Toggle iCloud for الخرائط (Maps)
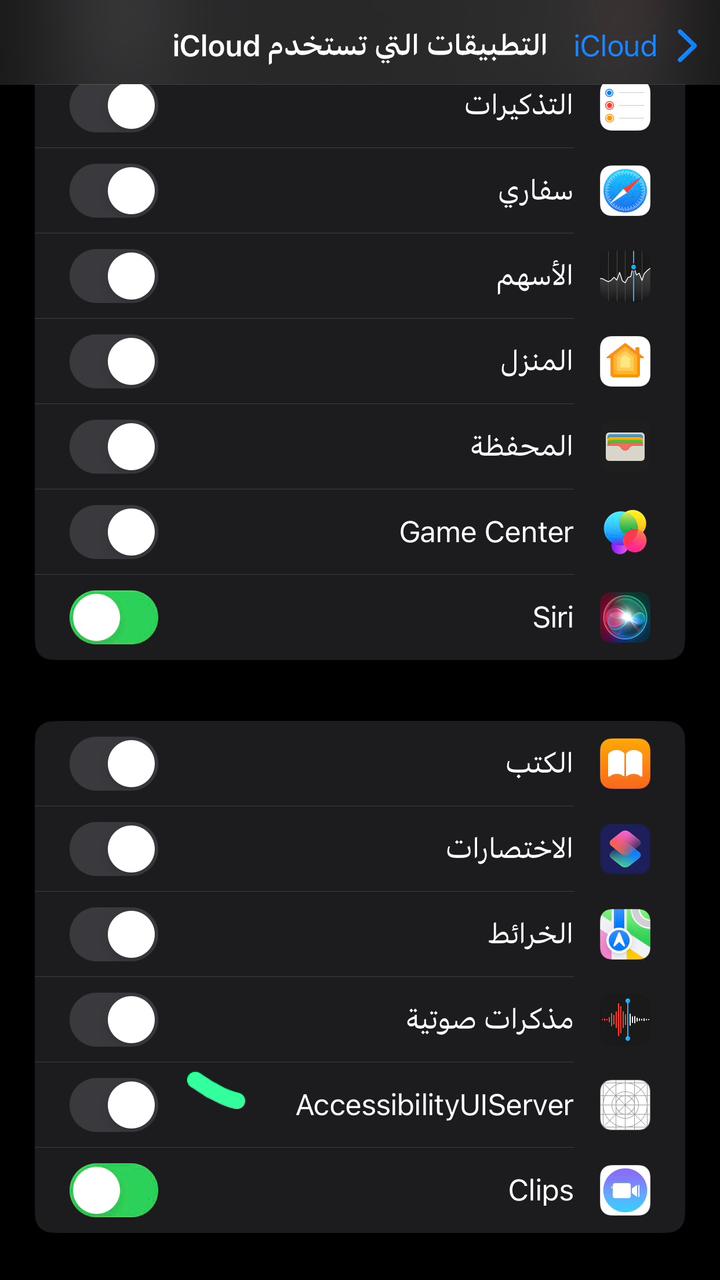This screenshot has width=720, height=1280. 114,934
